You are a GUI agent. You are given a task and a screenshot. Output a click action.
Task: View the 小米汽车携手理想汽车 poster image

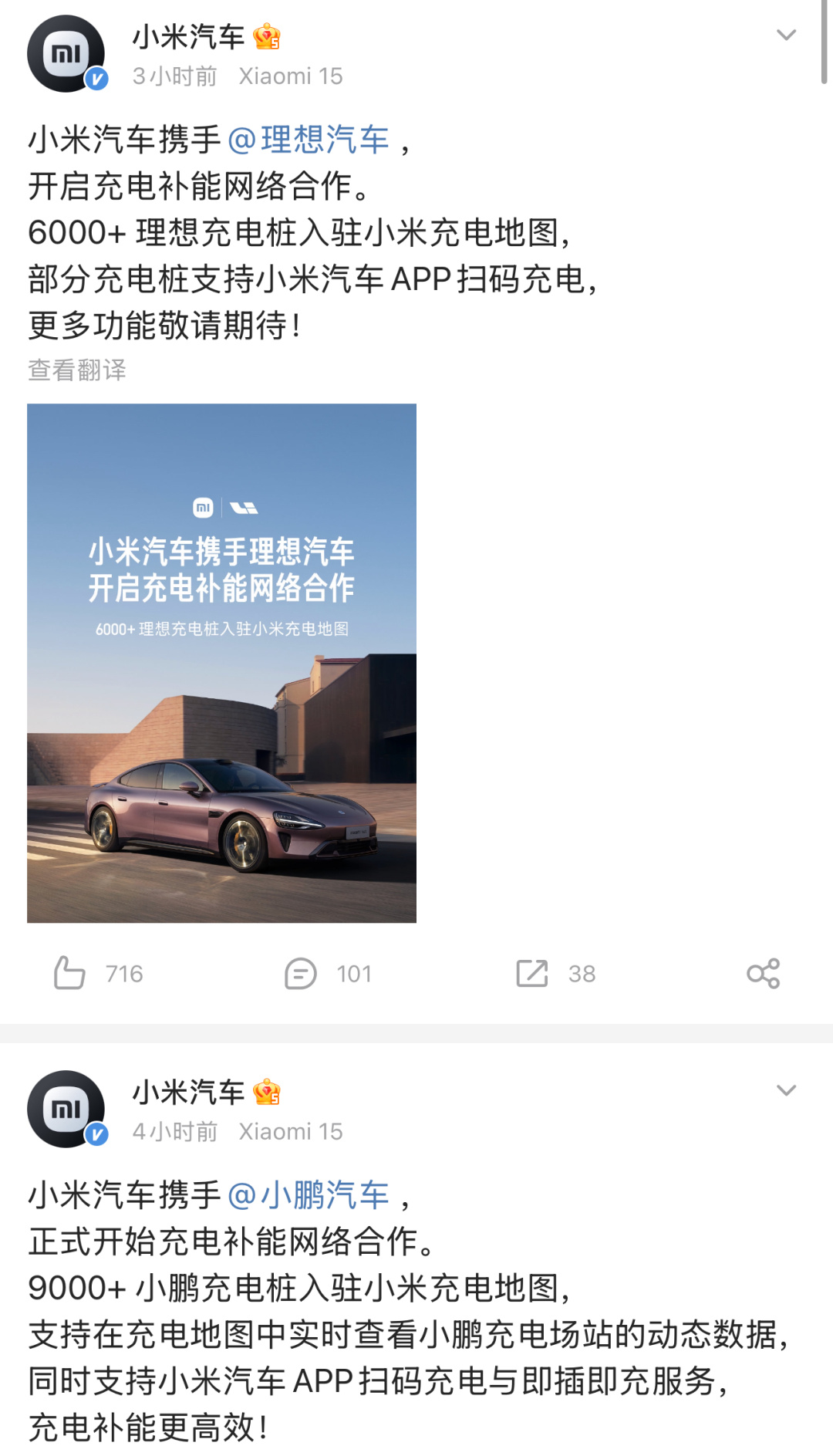(221, 663)
